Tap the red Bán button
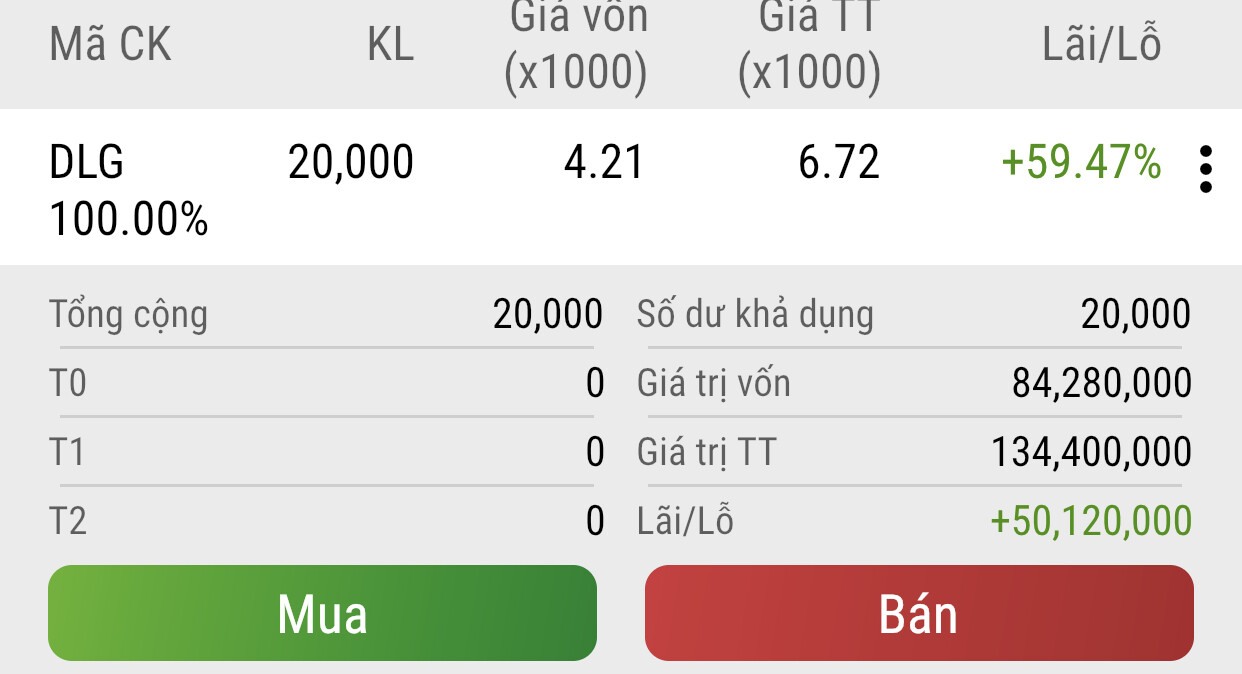Screen dimensions: 1242x674 point(919,613)
